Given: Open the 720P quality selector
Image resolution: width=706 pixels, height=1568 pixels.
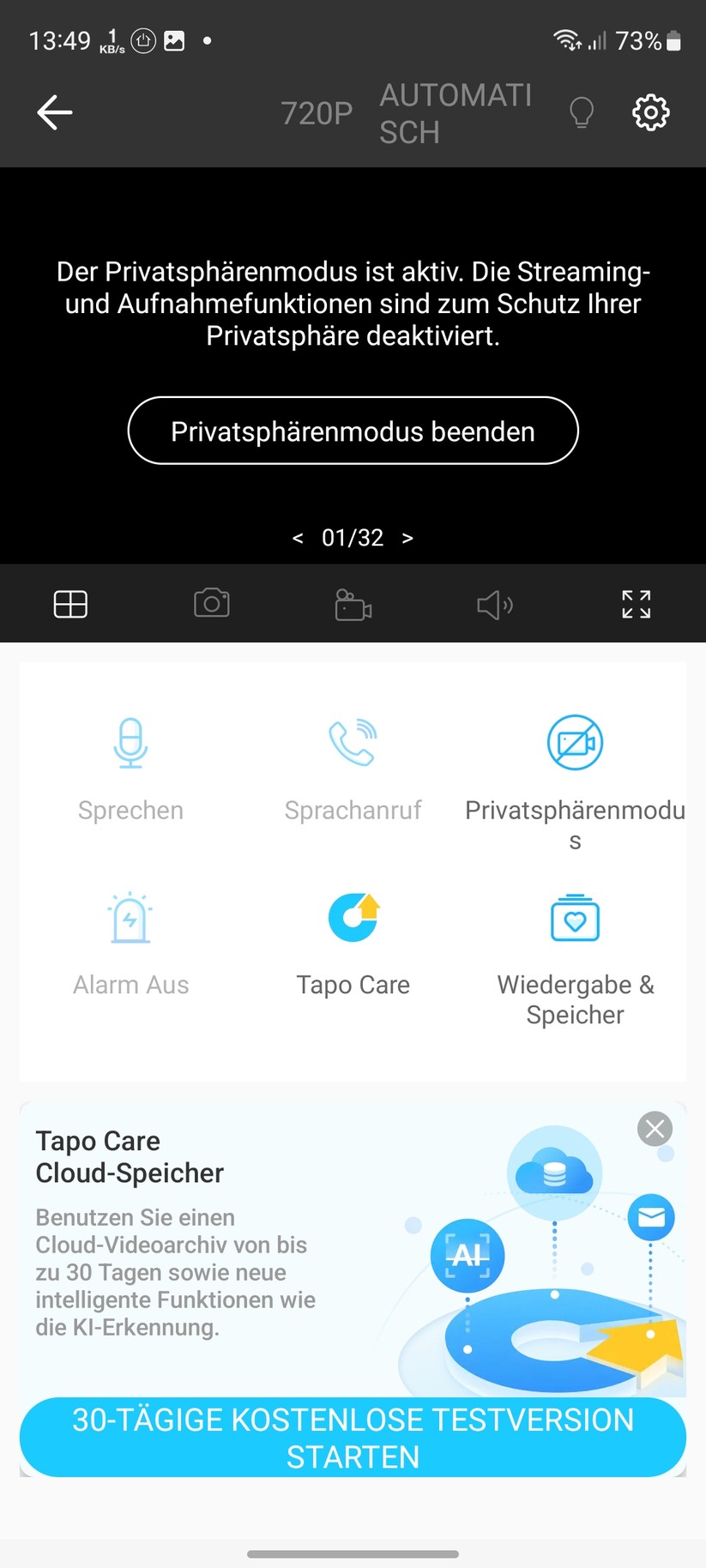Looking at the screenshot, I should [316, 112].
